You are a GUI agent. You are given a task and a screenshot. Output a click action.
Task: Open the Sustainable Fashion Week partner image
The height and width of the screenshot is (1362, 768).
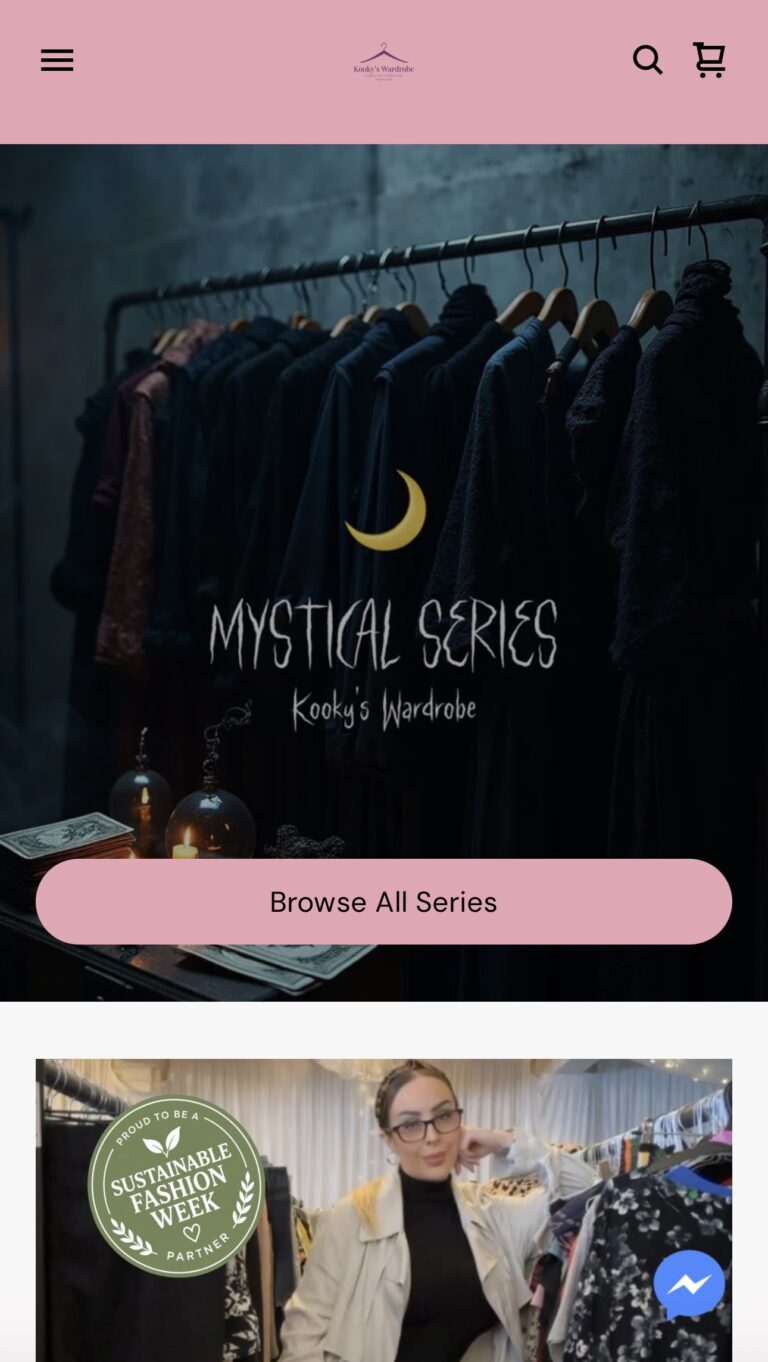pos(176,1186)
